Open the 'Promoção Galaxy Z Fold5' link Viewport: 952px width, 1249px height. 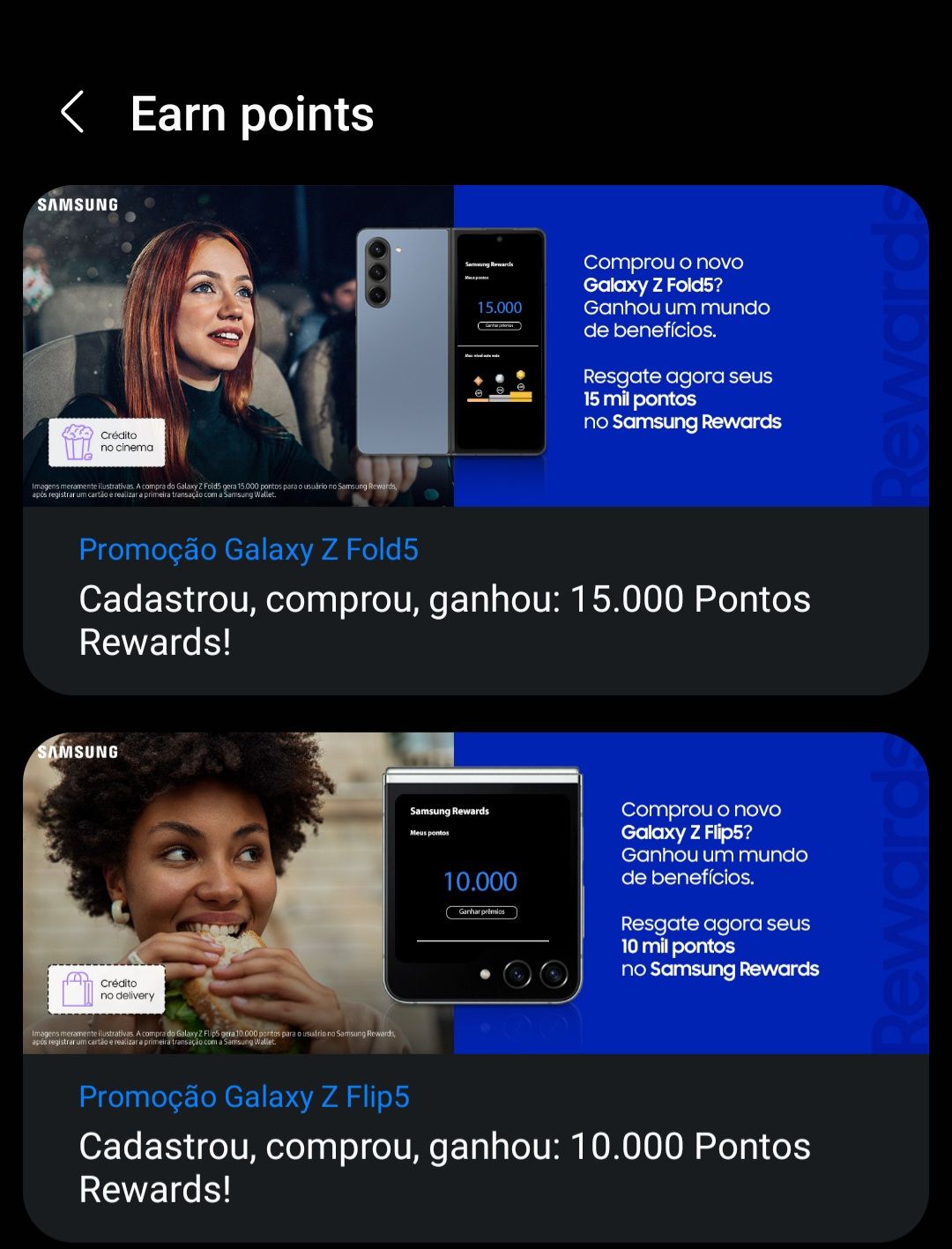[x=249, y=550]
